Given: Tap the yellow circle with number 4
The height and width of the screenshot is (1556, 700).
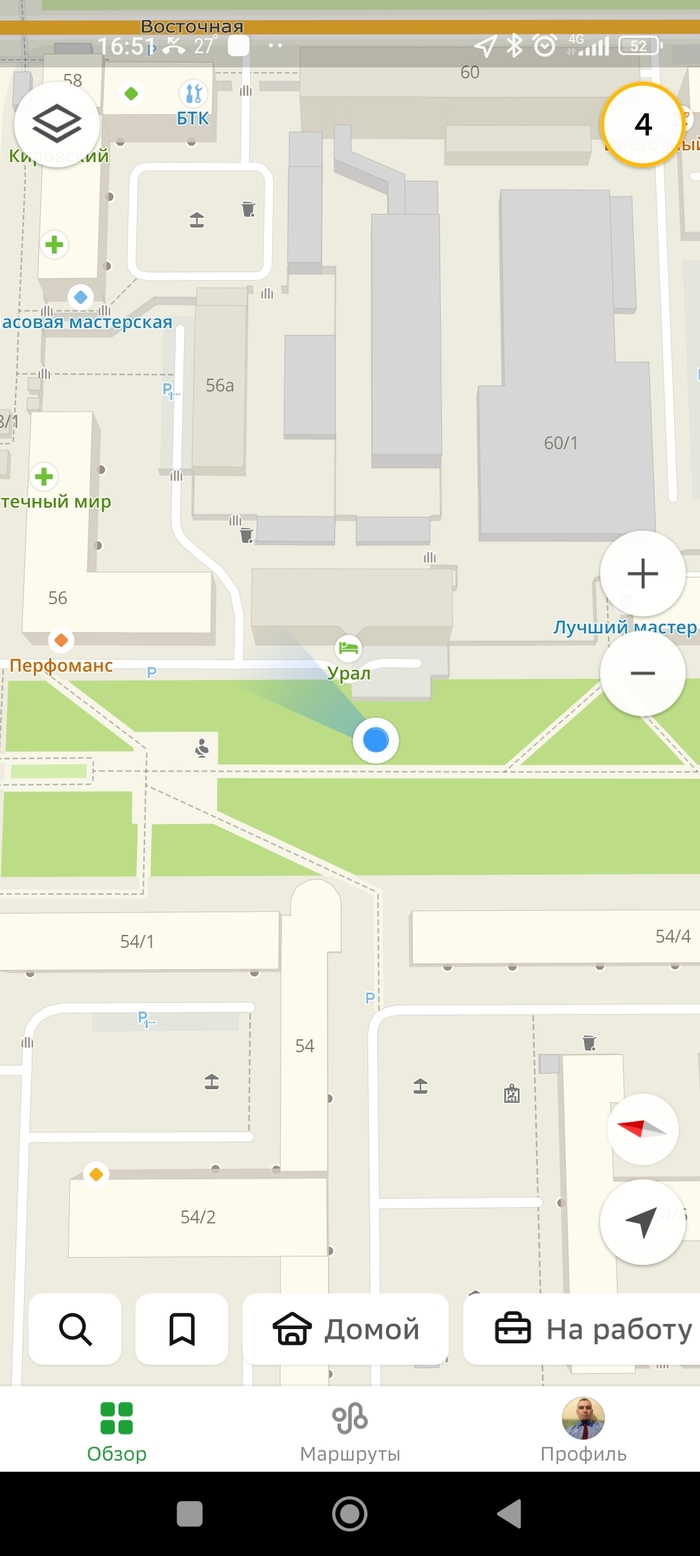Looking at the screenshot, I should pyautogui.click(x=643, y=124).
